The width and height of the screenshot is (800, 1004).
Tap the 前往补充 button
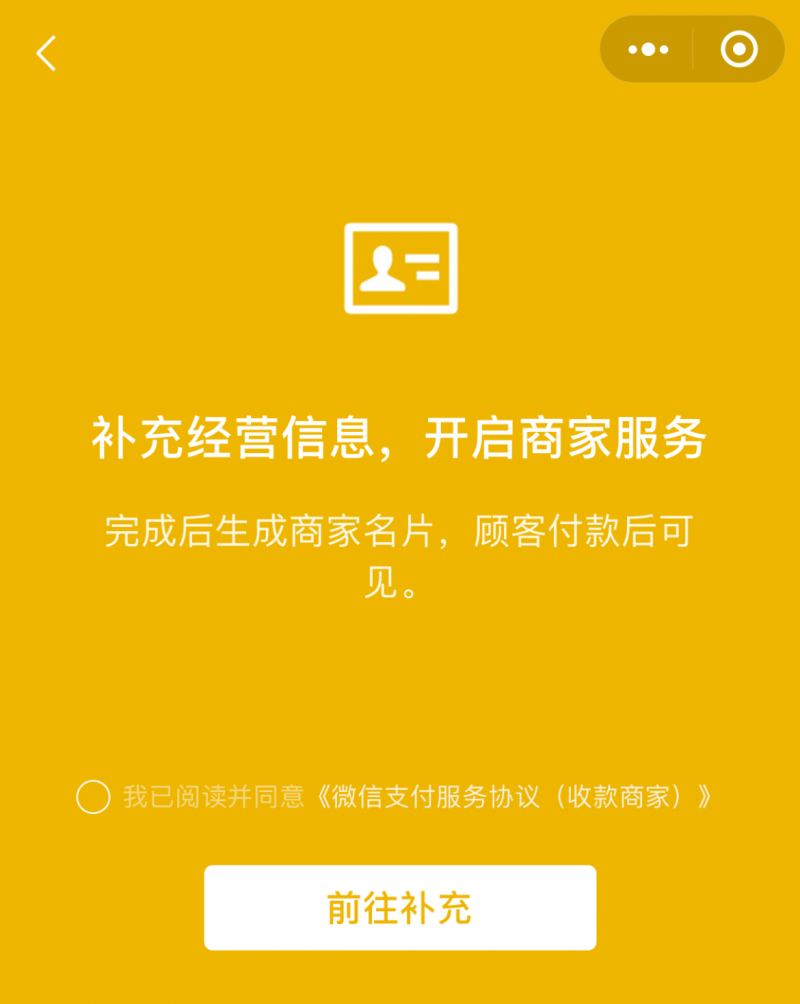point(400,907)
